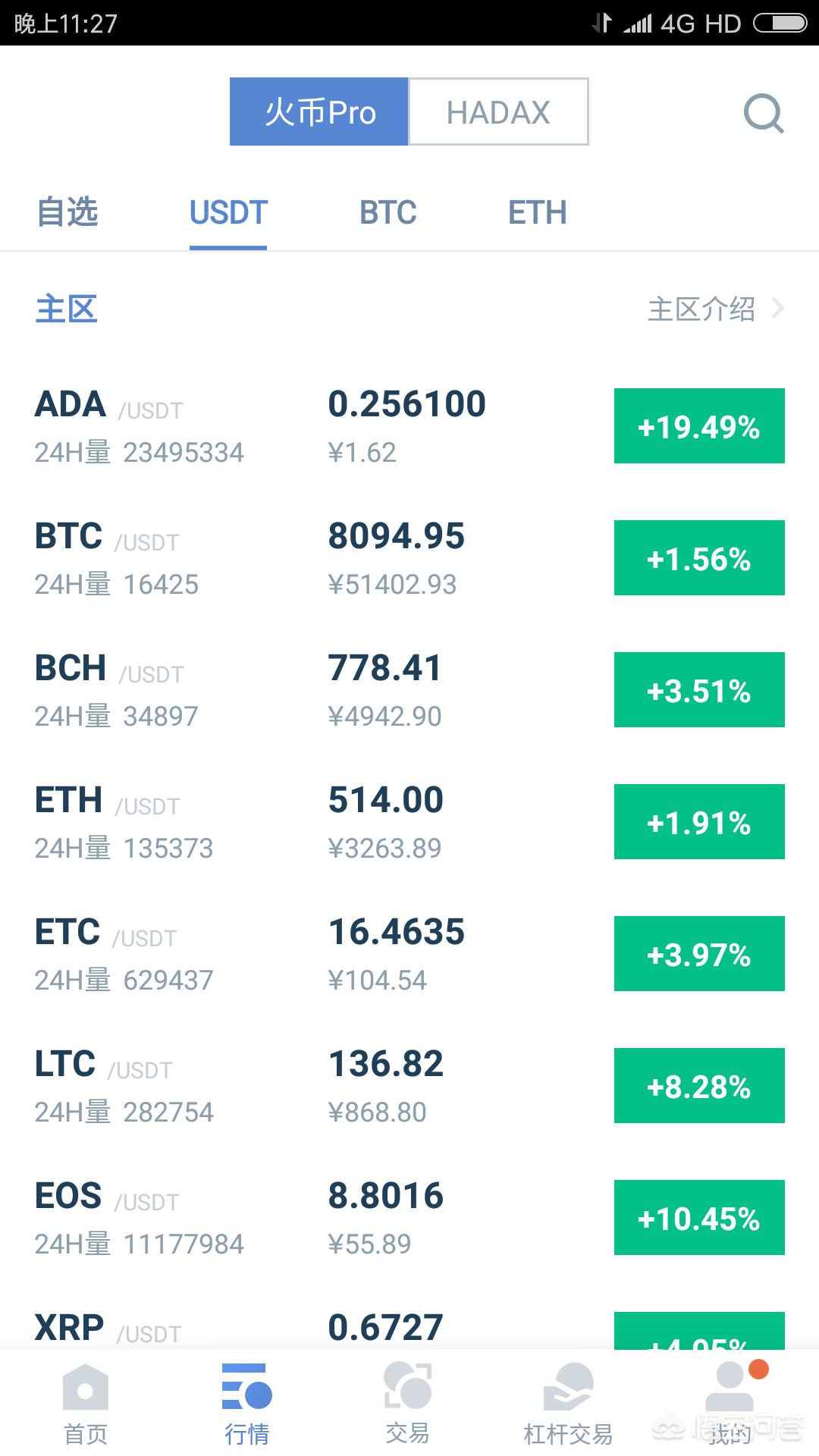Image resolution: width=819 pixels, height=1456 pixels.
Task: Open the search icon
Action: pyautogui.click(x=764, y=114)
